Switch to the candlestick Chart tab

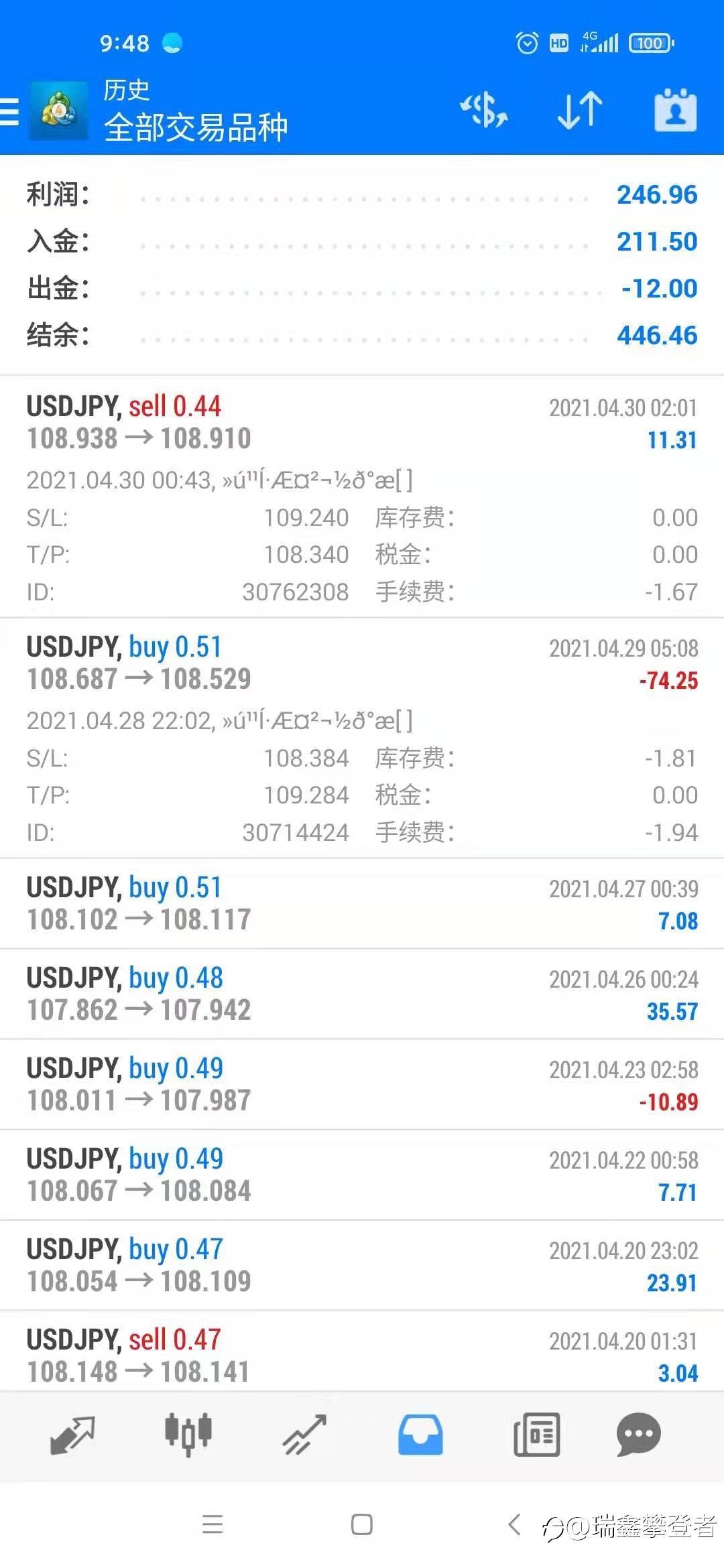(x=188, y=1435)
